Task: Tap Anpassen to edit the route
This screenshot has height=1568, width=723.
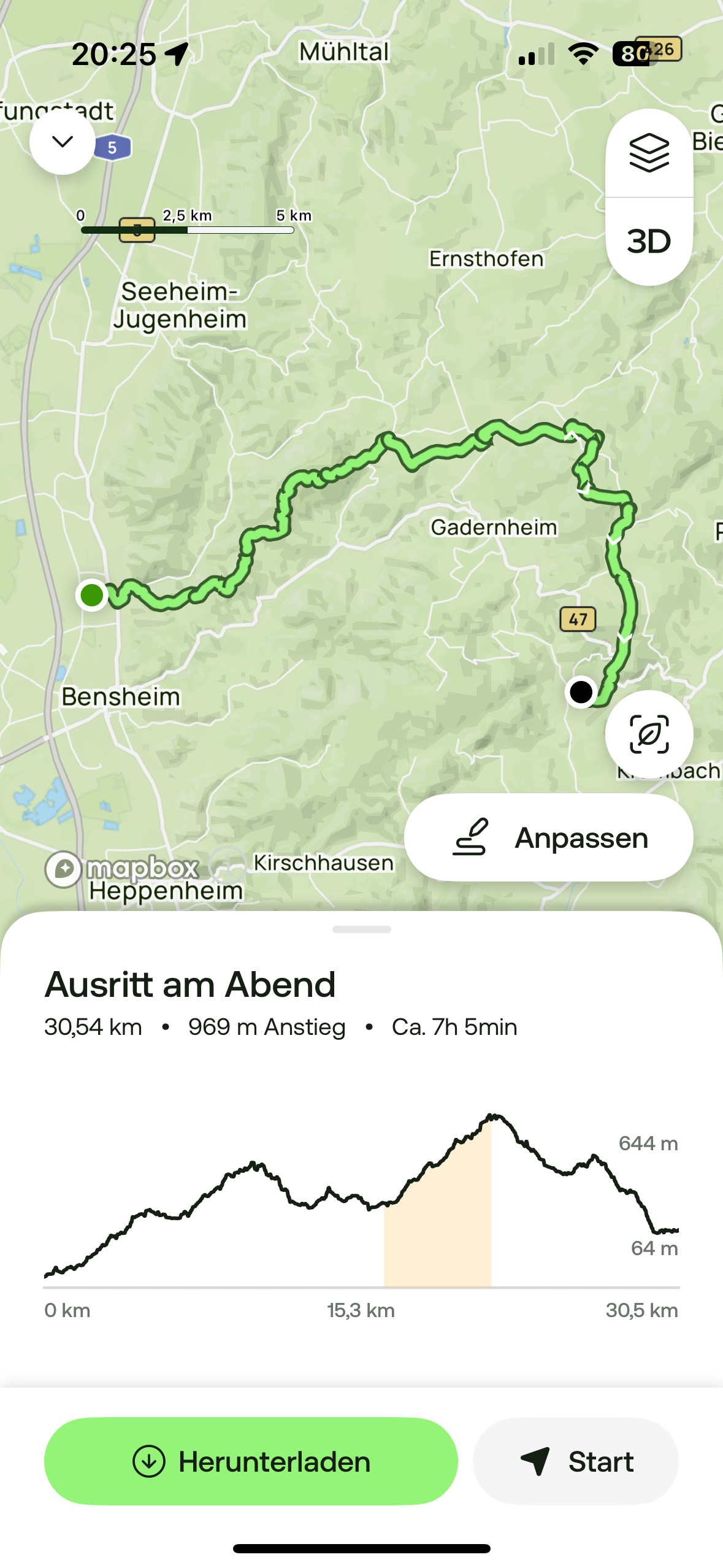Action: (x=548, y=838)
